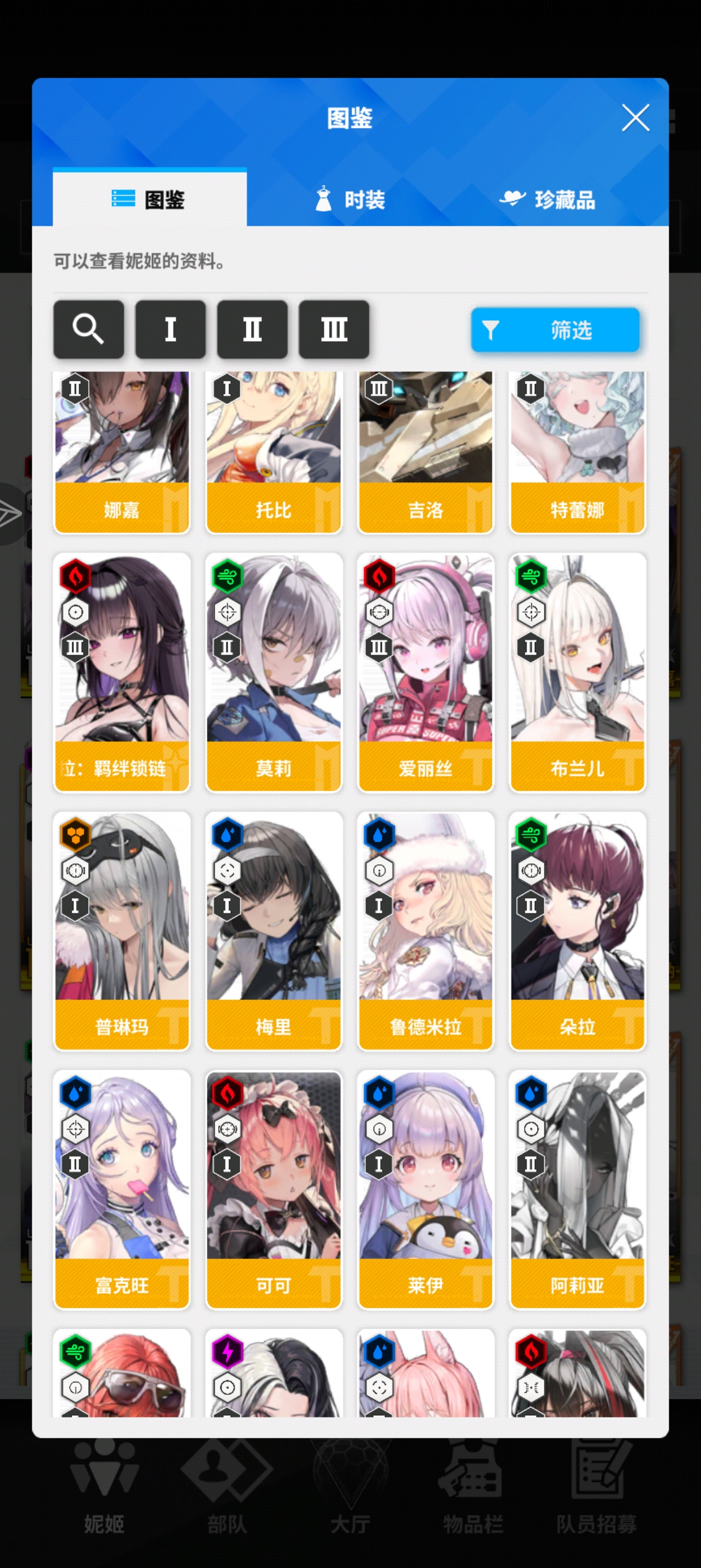This screenshot has height=1568, width=701.
Task: View the 莫莉 card
Action: [x=273, y=673]
